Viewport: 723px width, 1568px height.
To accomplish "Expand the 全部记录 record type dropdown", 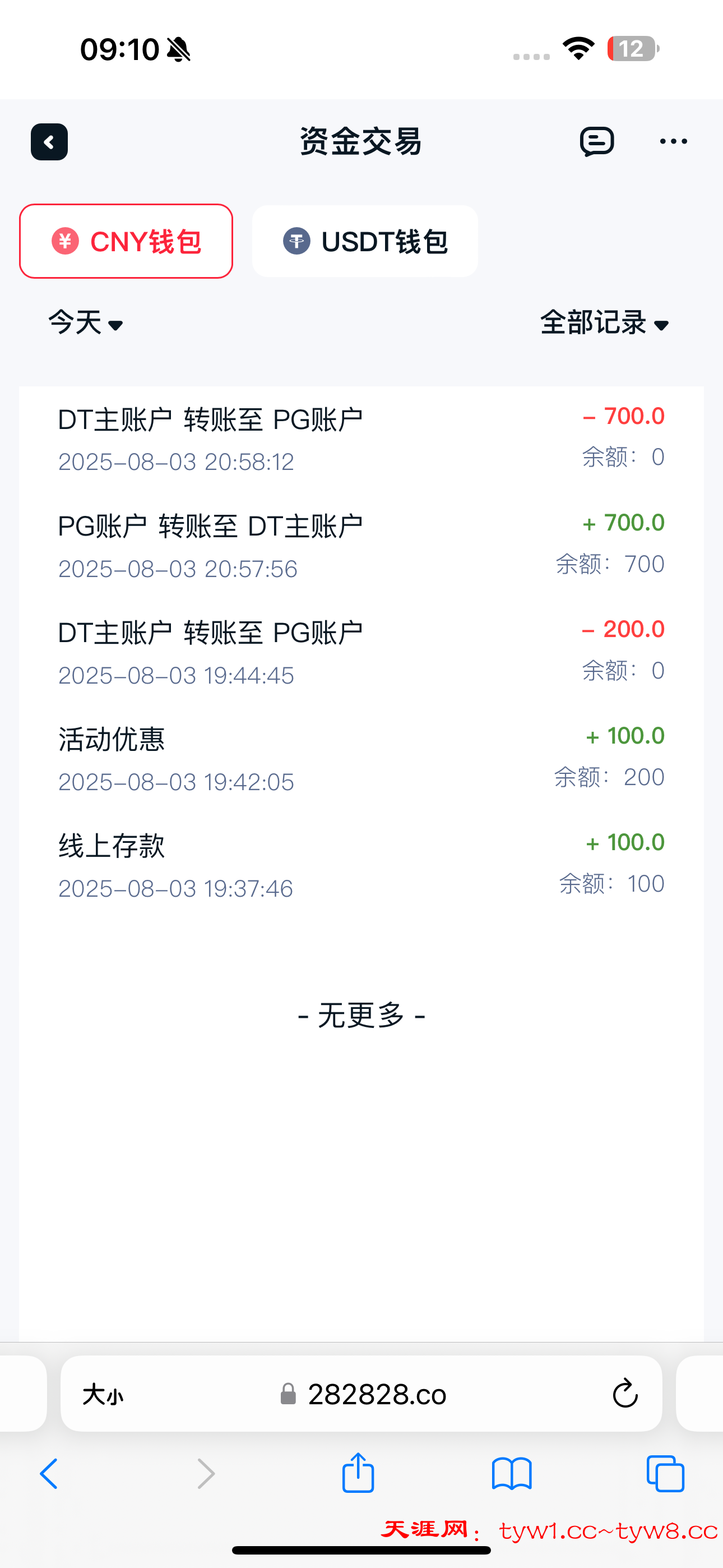I will coord(605,322).
